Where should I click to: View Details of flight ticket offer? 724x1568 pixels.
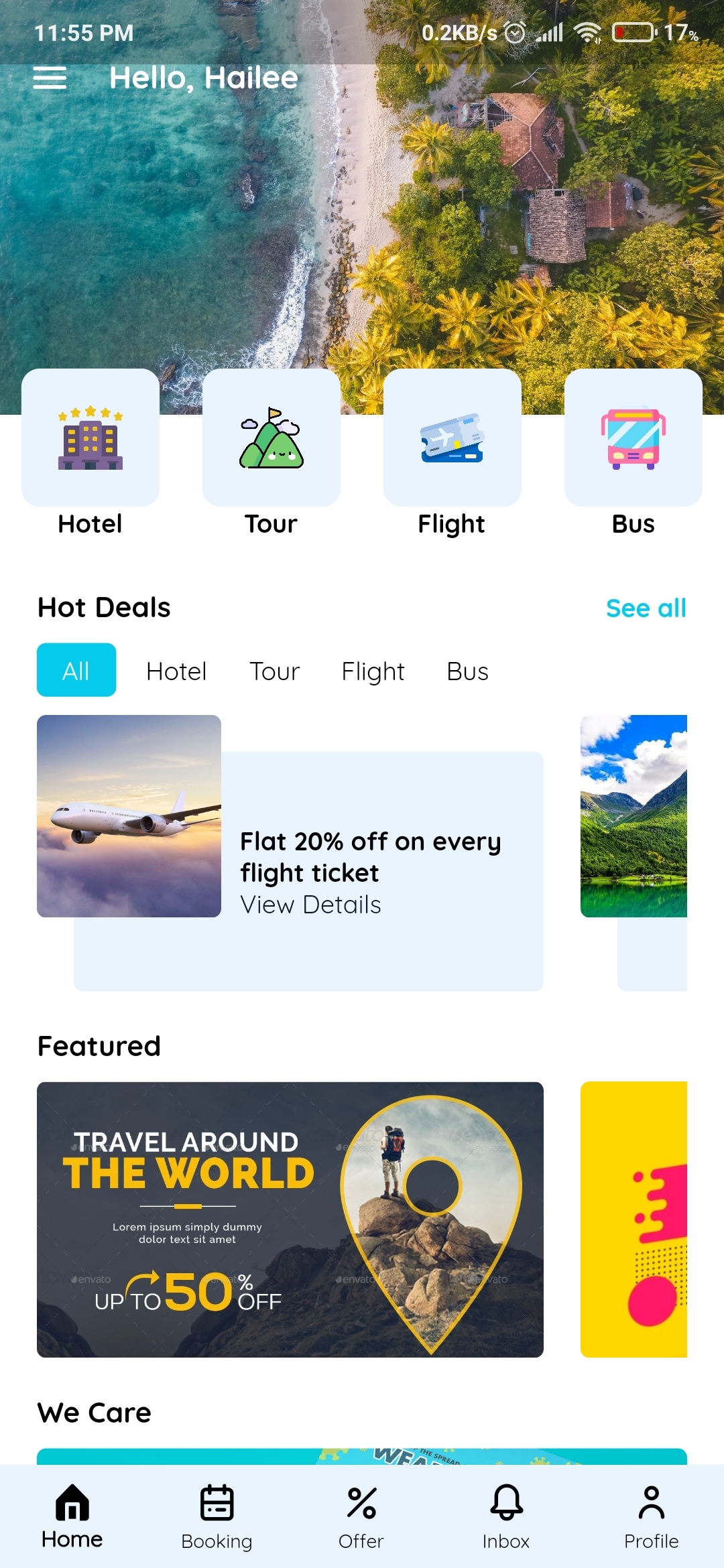coord(310,904)
